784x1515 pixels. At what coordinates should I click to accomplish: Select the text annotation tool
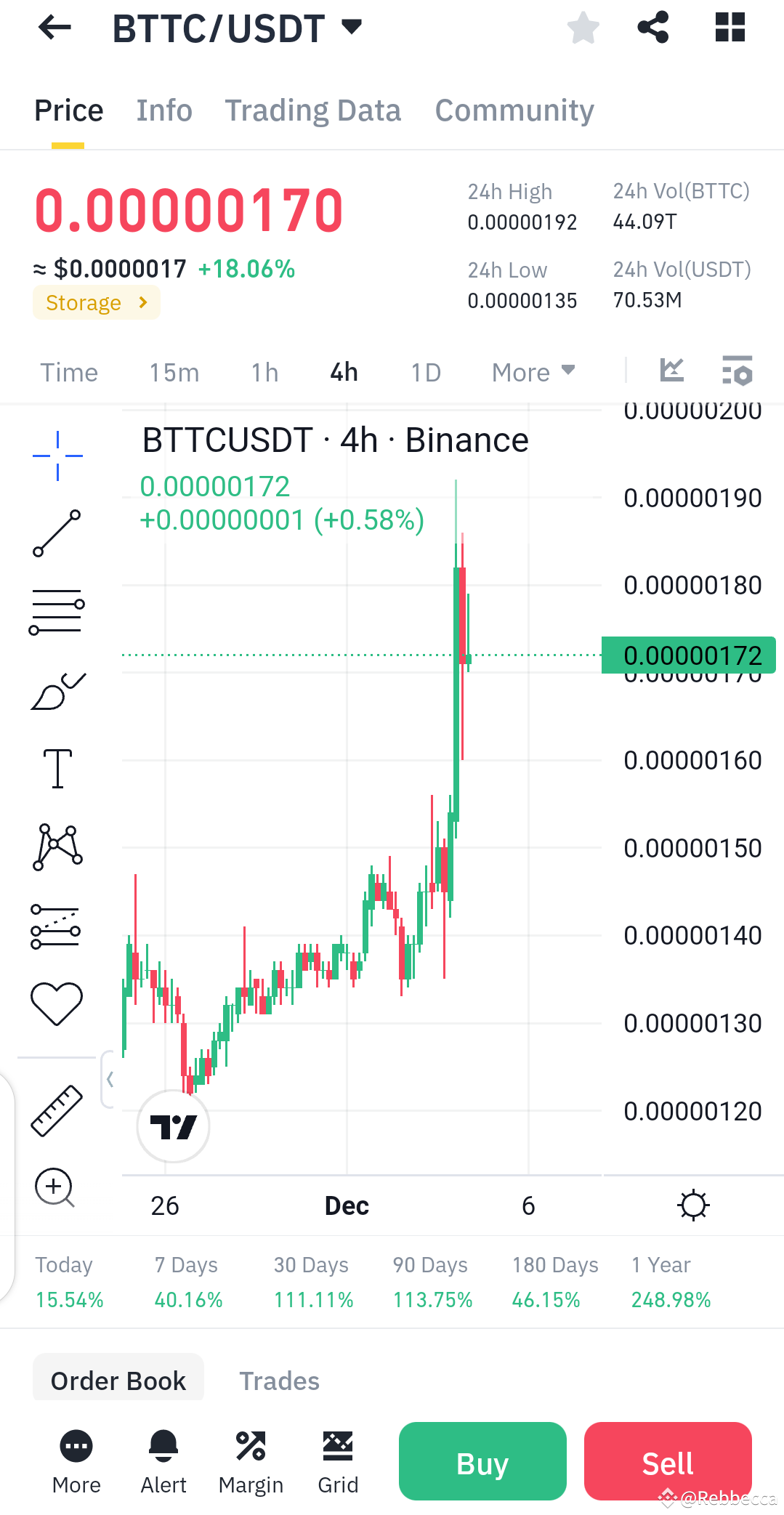[57, 768]
